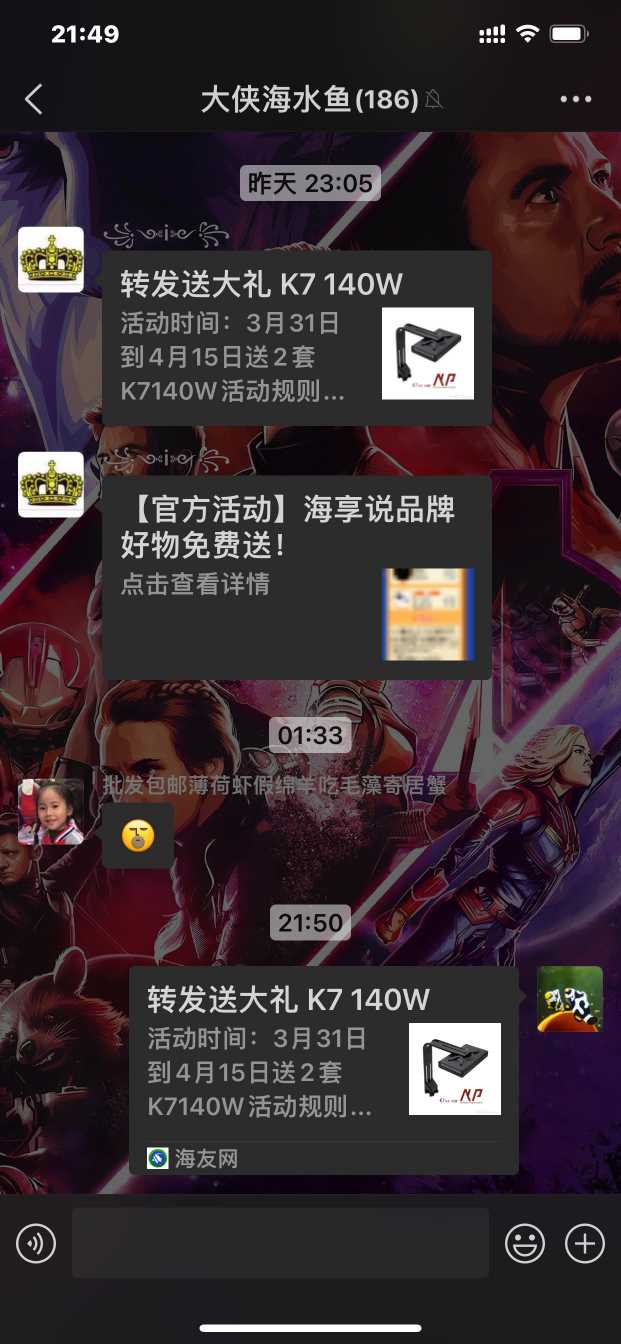
Task: View the profile of the crown avatar sender
Action: tap(51, 260)
